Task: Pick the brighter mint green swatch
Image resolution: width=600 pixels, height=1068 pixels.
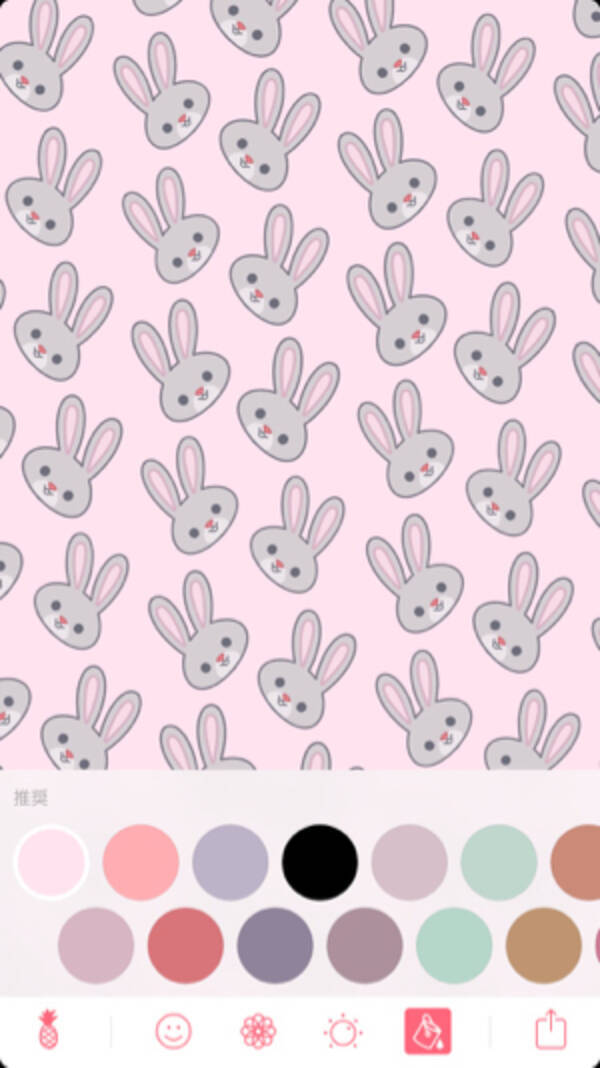Action: [454, 945]
